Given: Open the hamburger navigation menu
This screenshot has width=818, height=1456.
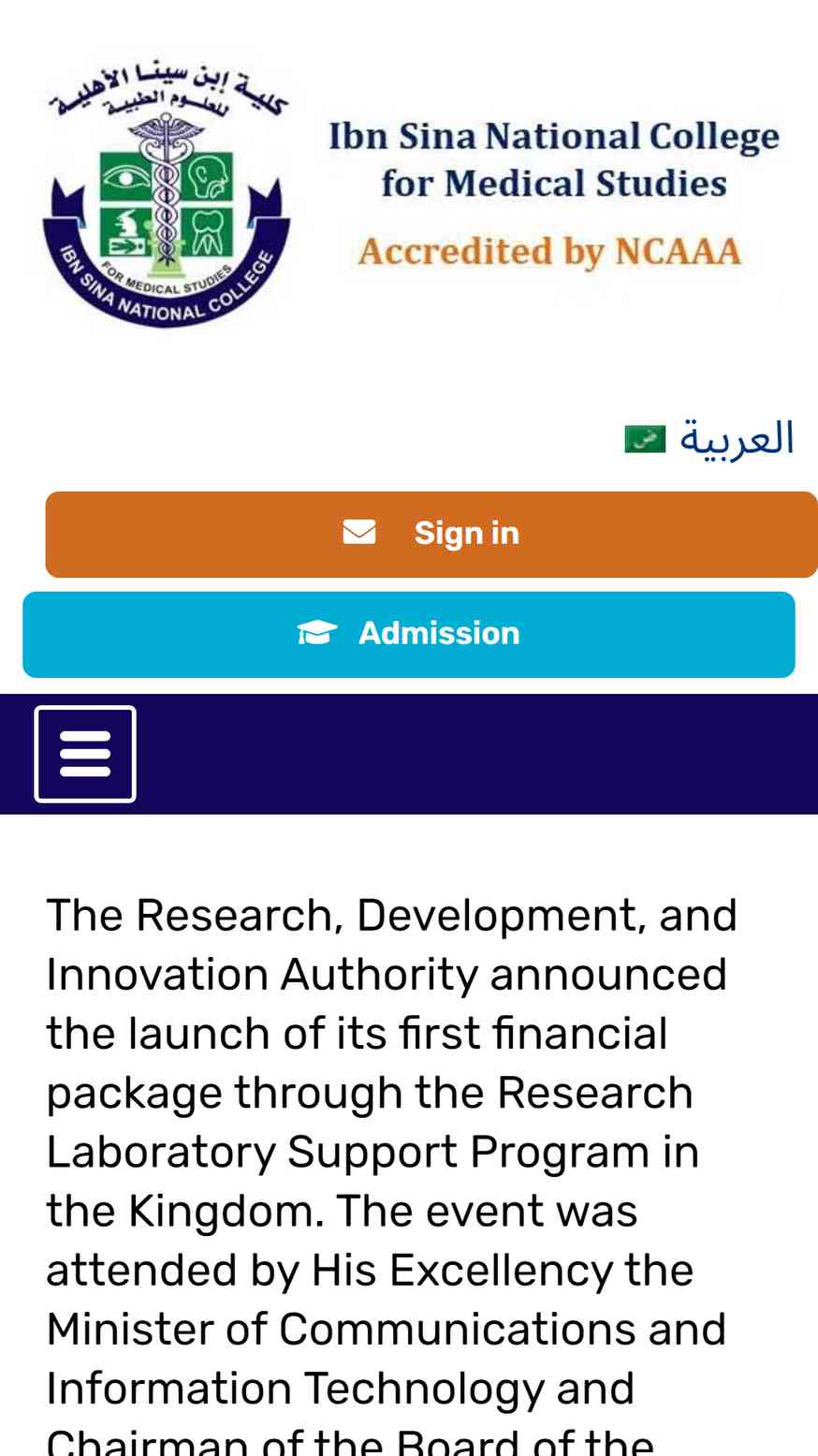Looking at the screenshot, I should tap(85, 754).
